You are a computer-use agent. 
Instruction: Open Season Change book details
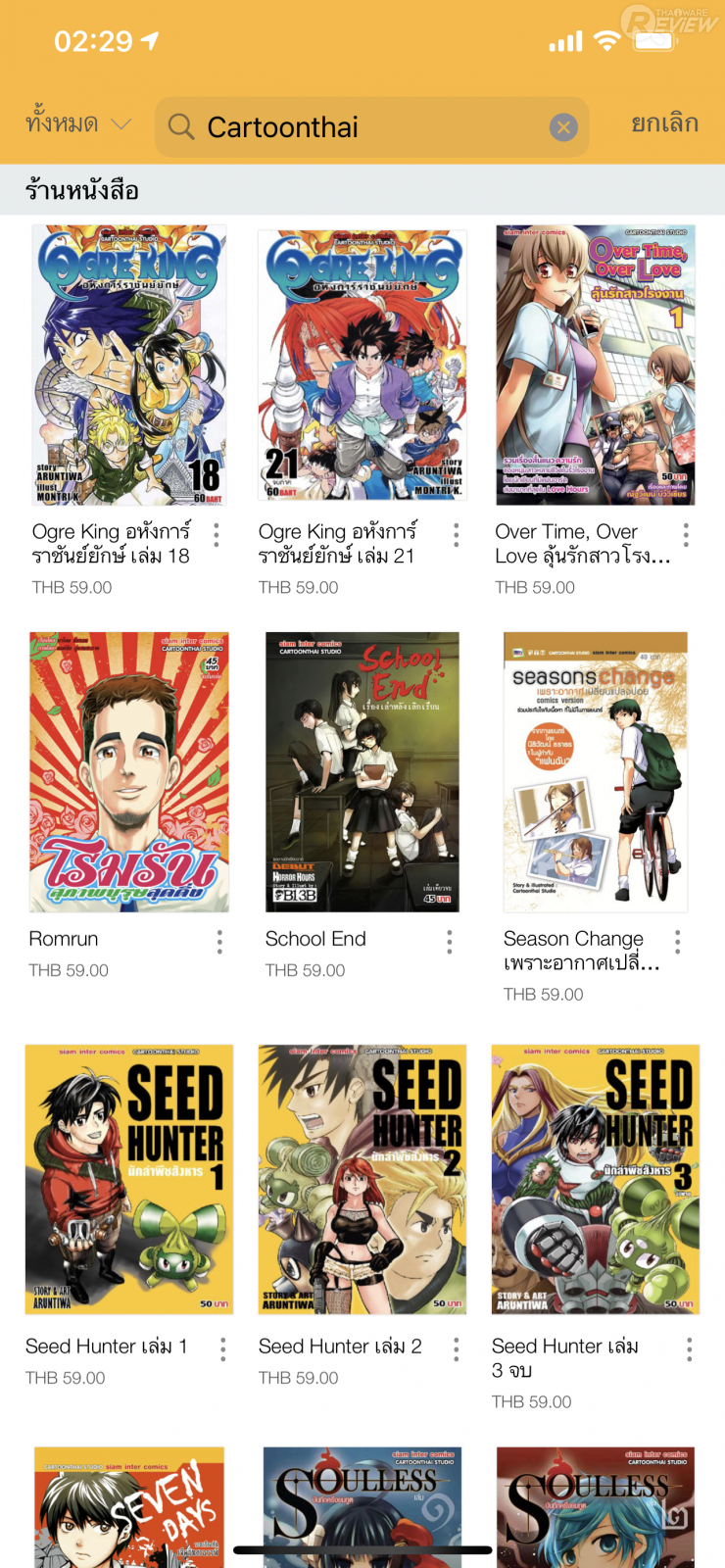(595, 772)
